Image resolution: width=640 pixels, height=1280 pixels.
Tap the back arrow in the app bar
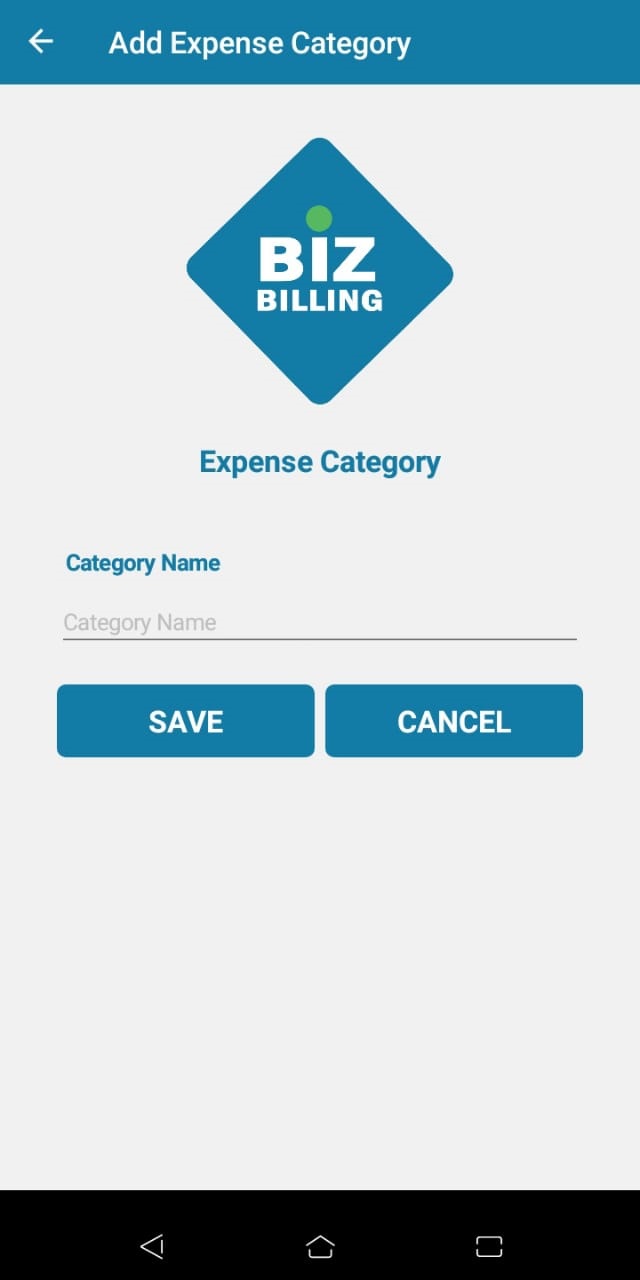41,42
